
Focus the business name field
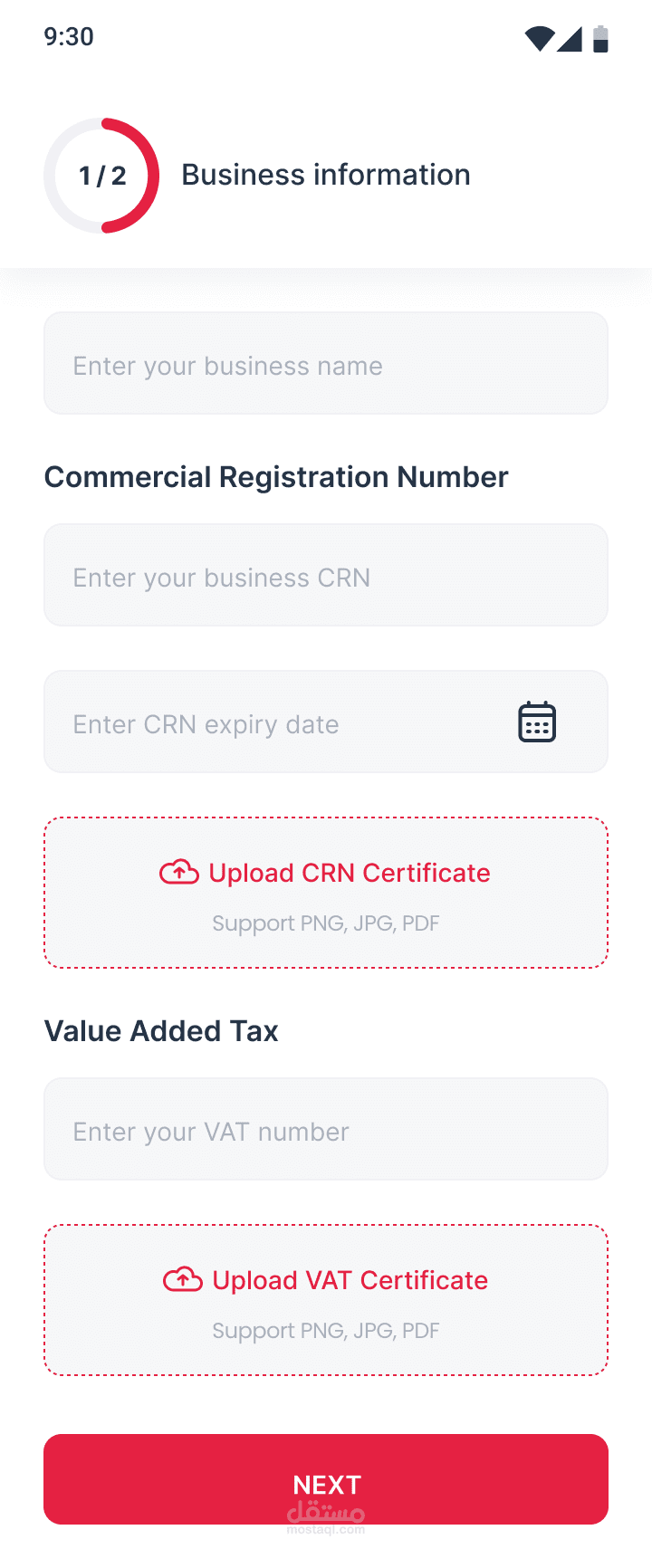pyautogui.click(x=326, y=364)
